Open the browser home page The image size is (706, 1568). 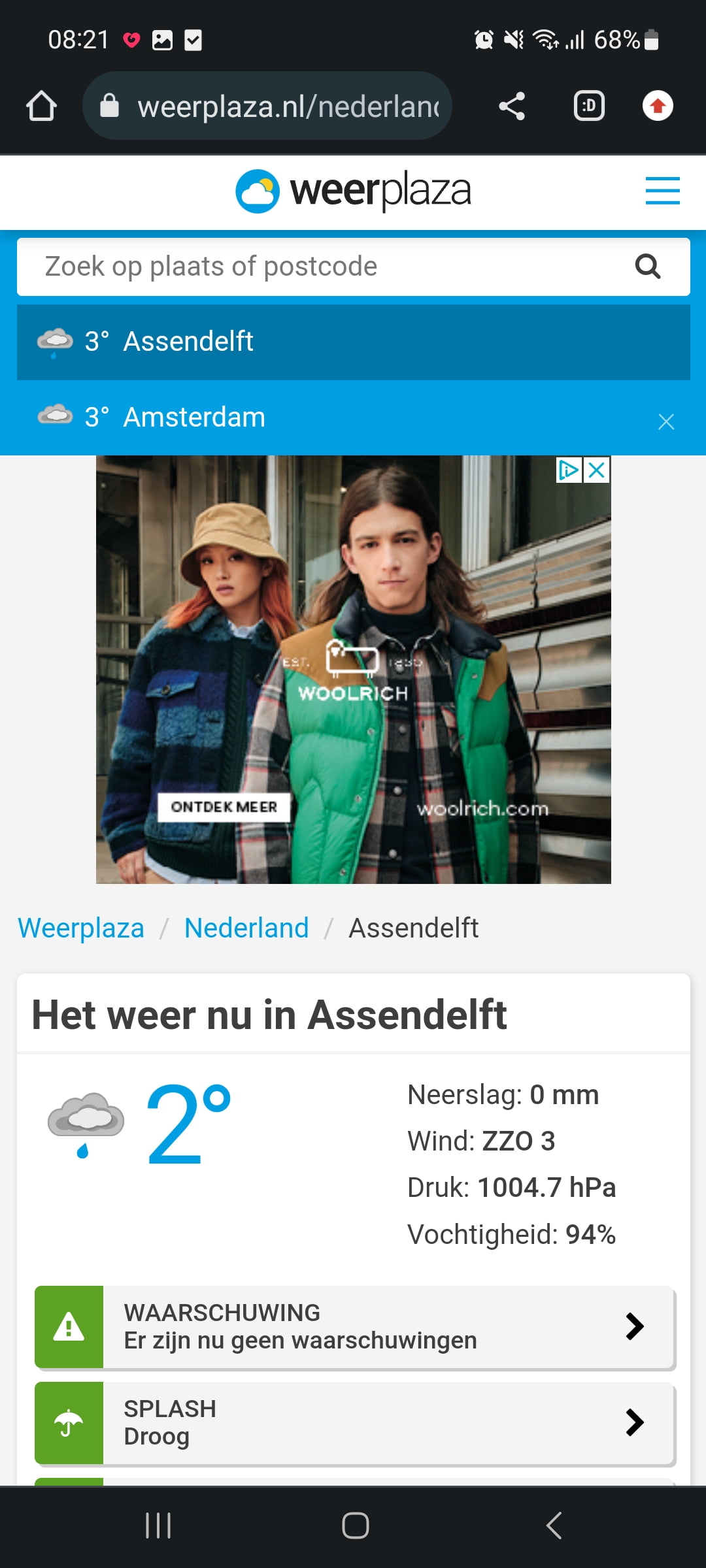point(41,106)
